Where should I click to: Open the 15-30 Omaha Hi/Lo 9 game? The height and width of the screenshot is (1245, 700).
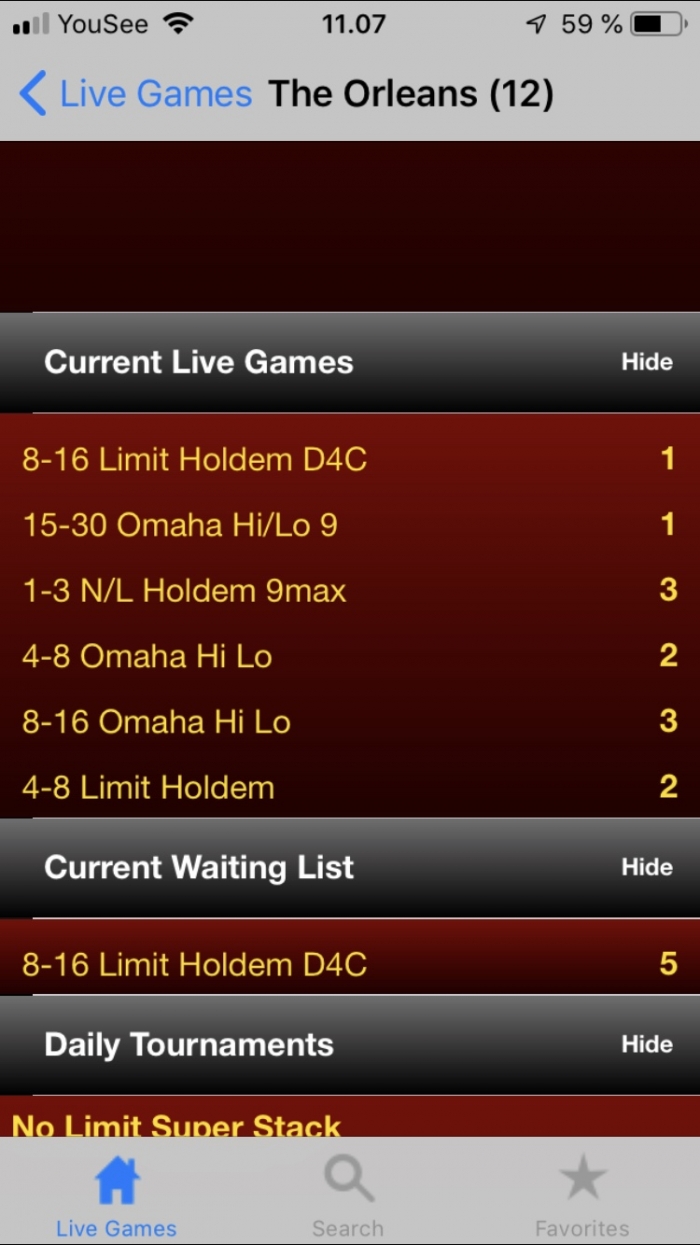[x=350, y=525]
